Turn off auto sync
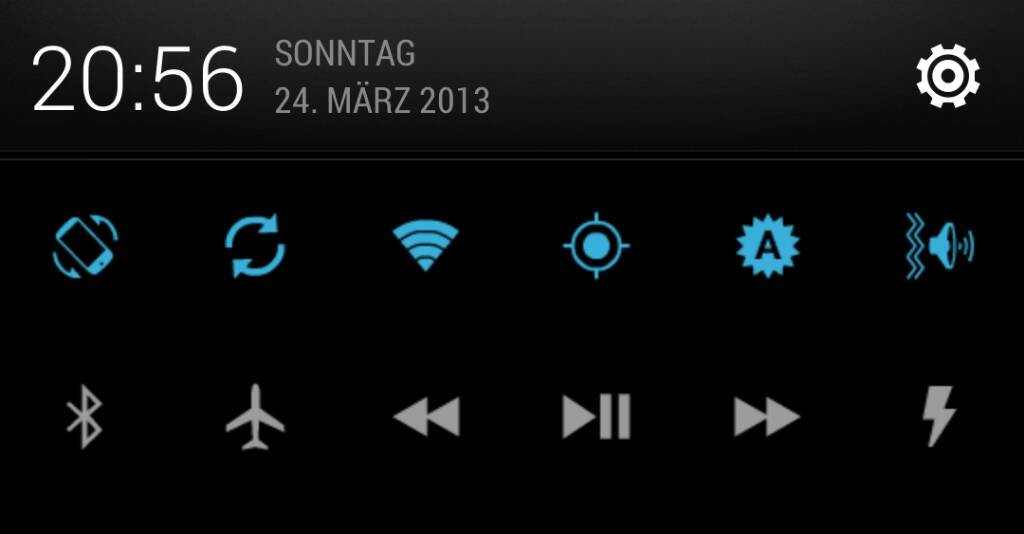The width and height of the screenshot is (1024, 534). [x=255, y=245]
